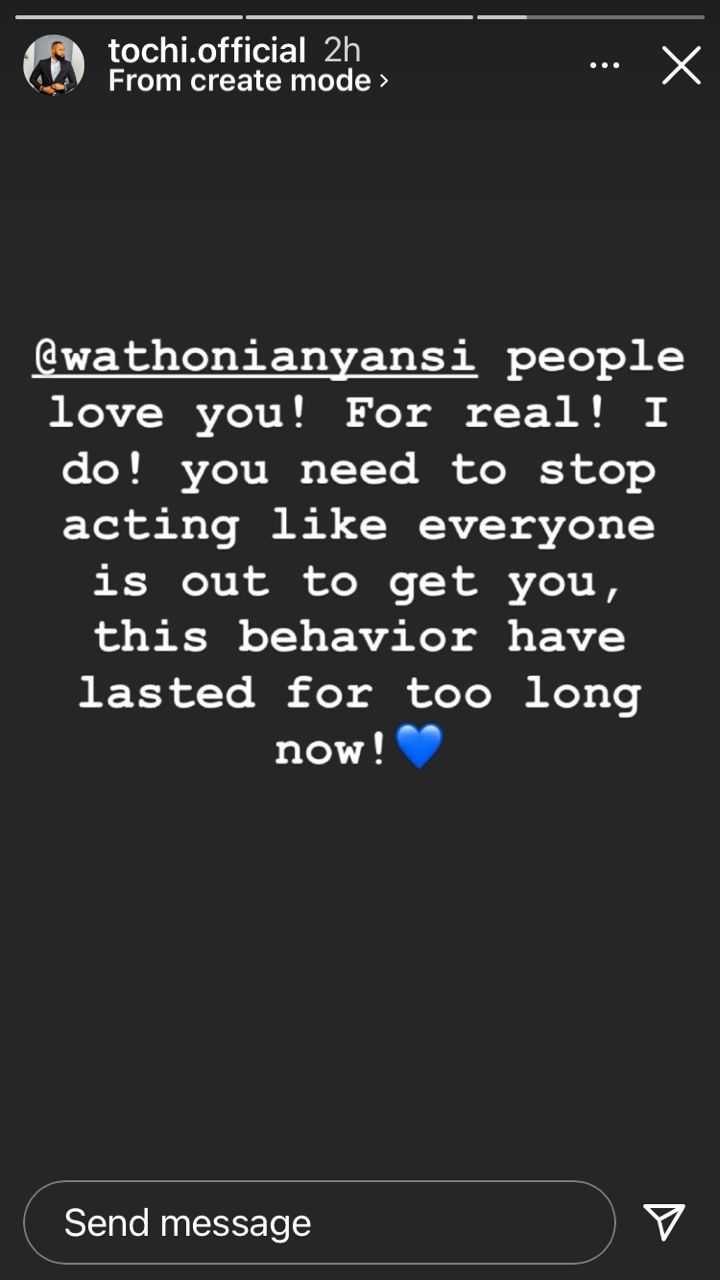
Task: Open the tochi.official username link
Action: click(x=207, y=50)
